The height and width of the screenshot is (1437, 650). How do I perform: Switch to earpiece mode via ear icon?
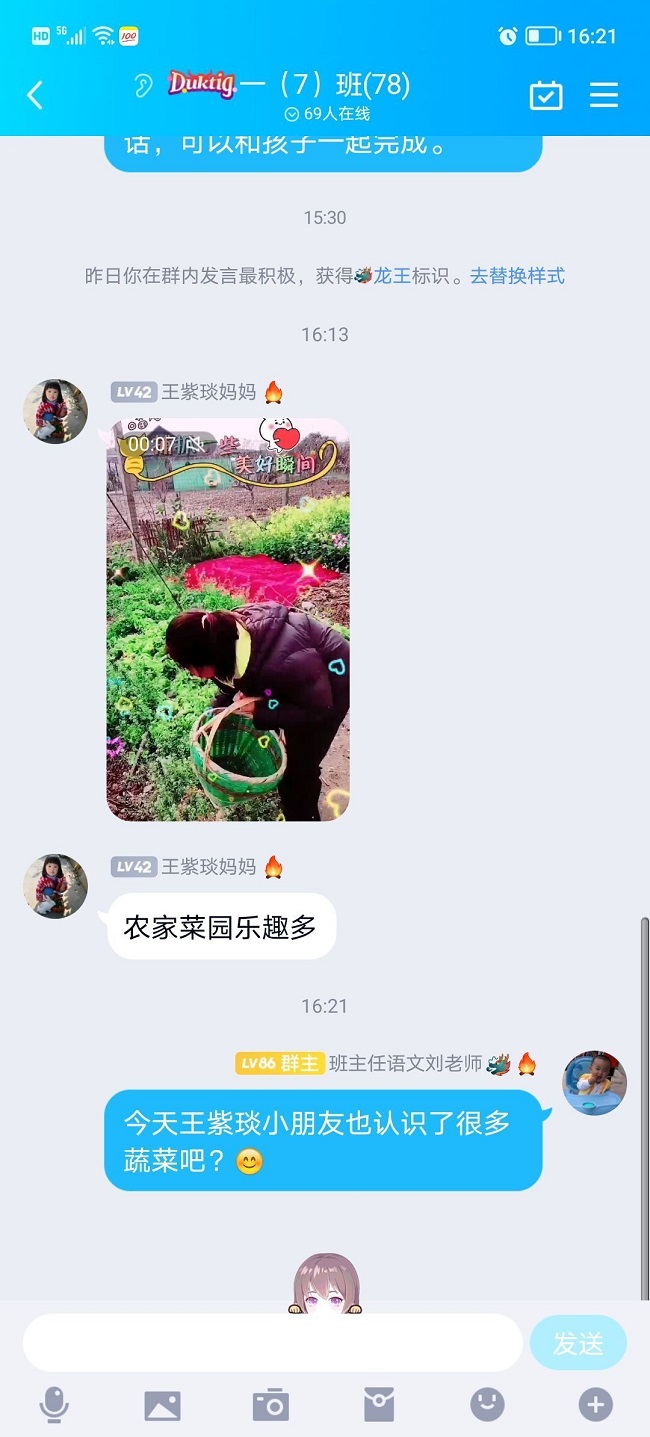[x=144, y=86]
